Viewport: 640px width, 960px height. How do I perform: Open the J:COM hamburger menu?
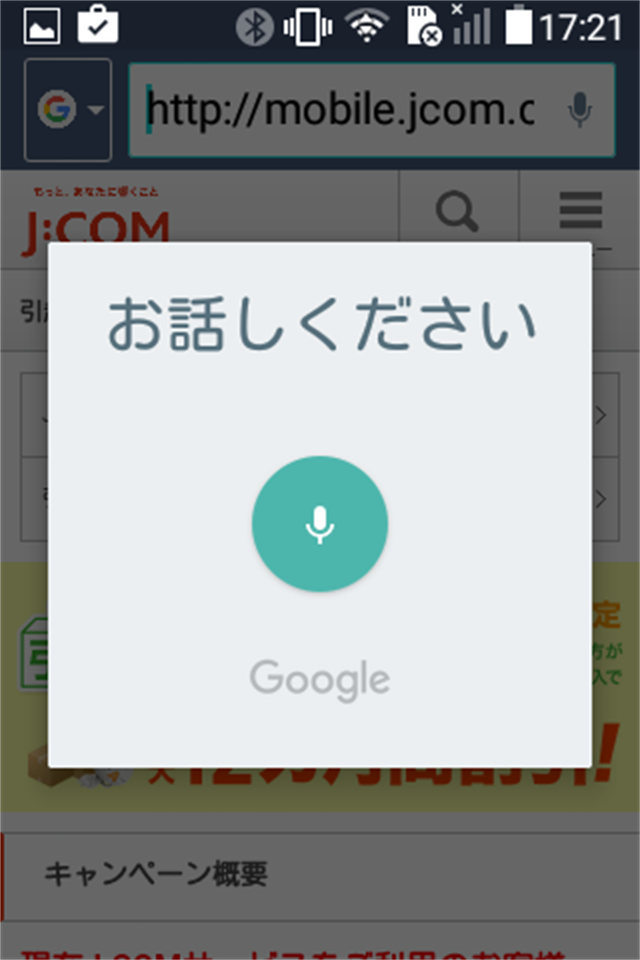coord(580,210)
